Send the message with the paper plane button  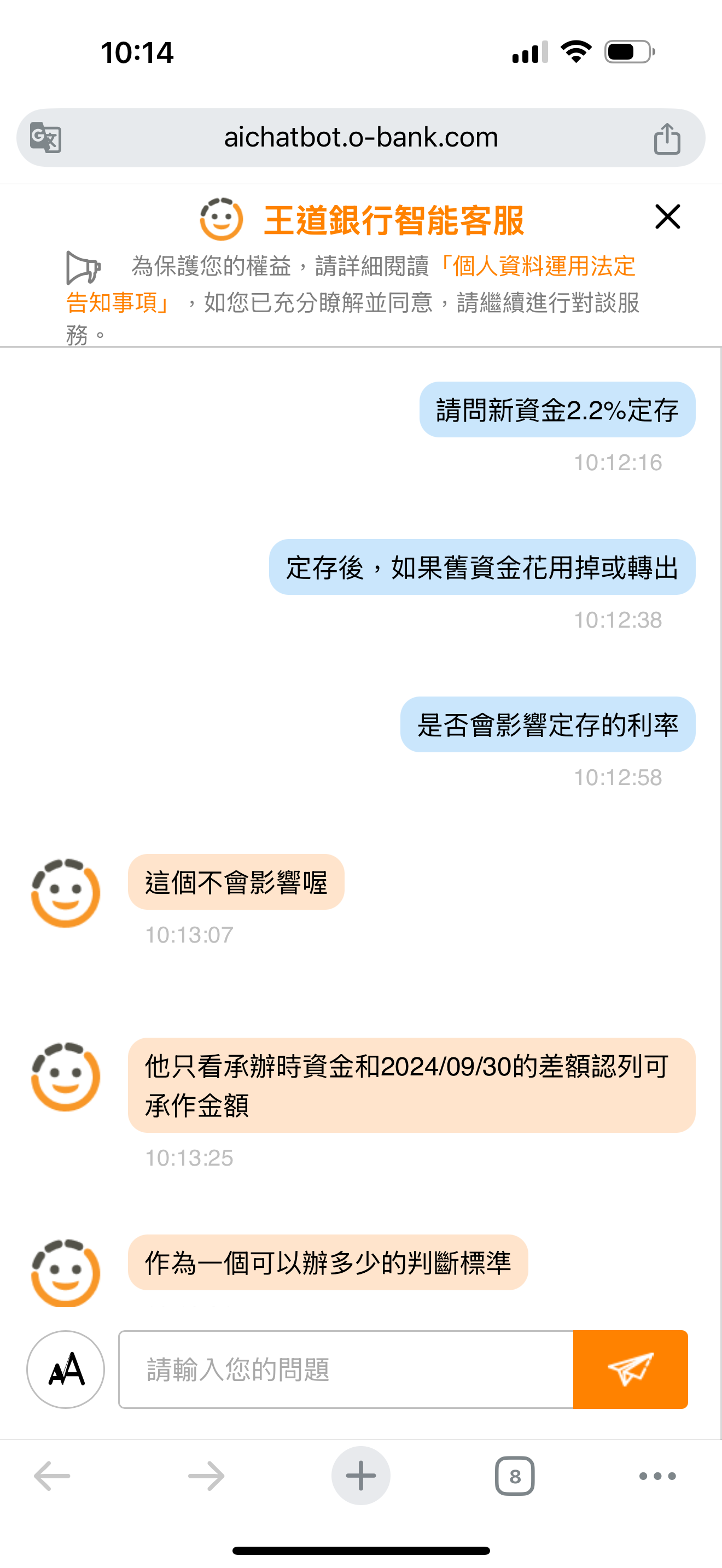(x=630, y=1370)
